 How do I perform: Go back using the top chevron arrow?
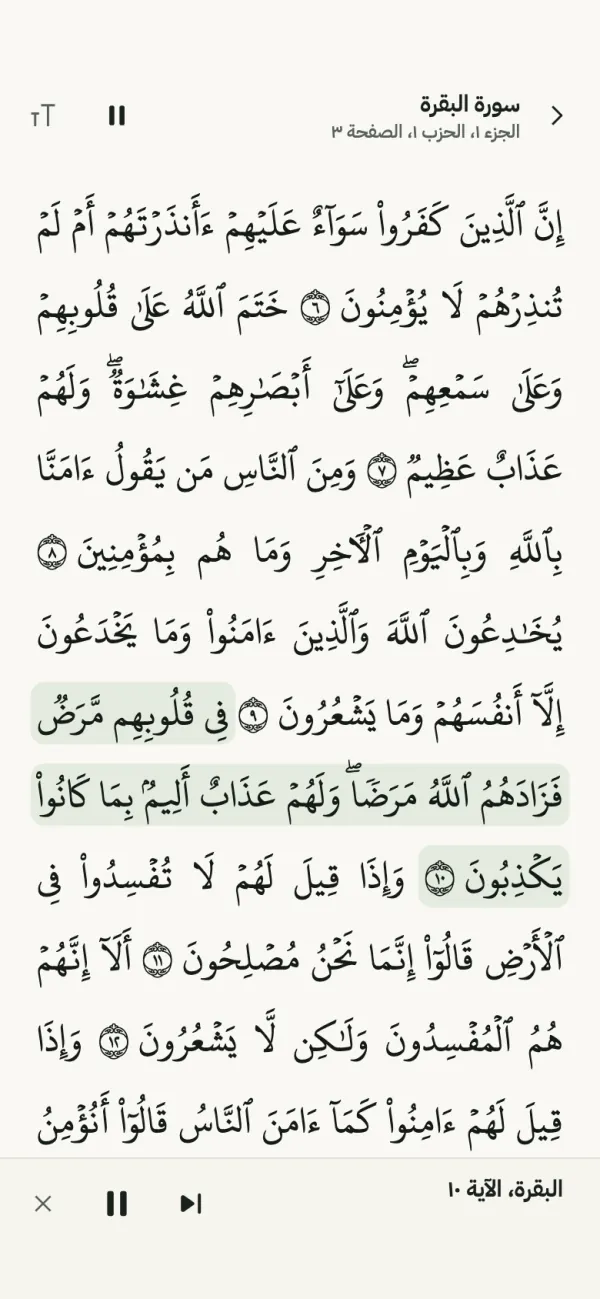(x=558, y=116)
